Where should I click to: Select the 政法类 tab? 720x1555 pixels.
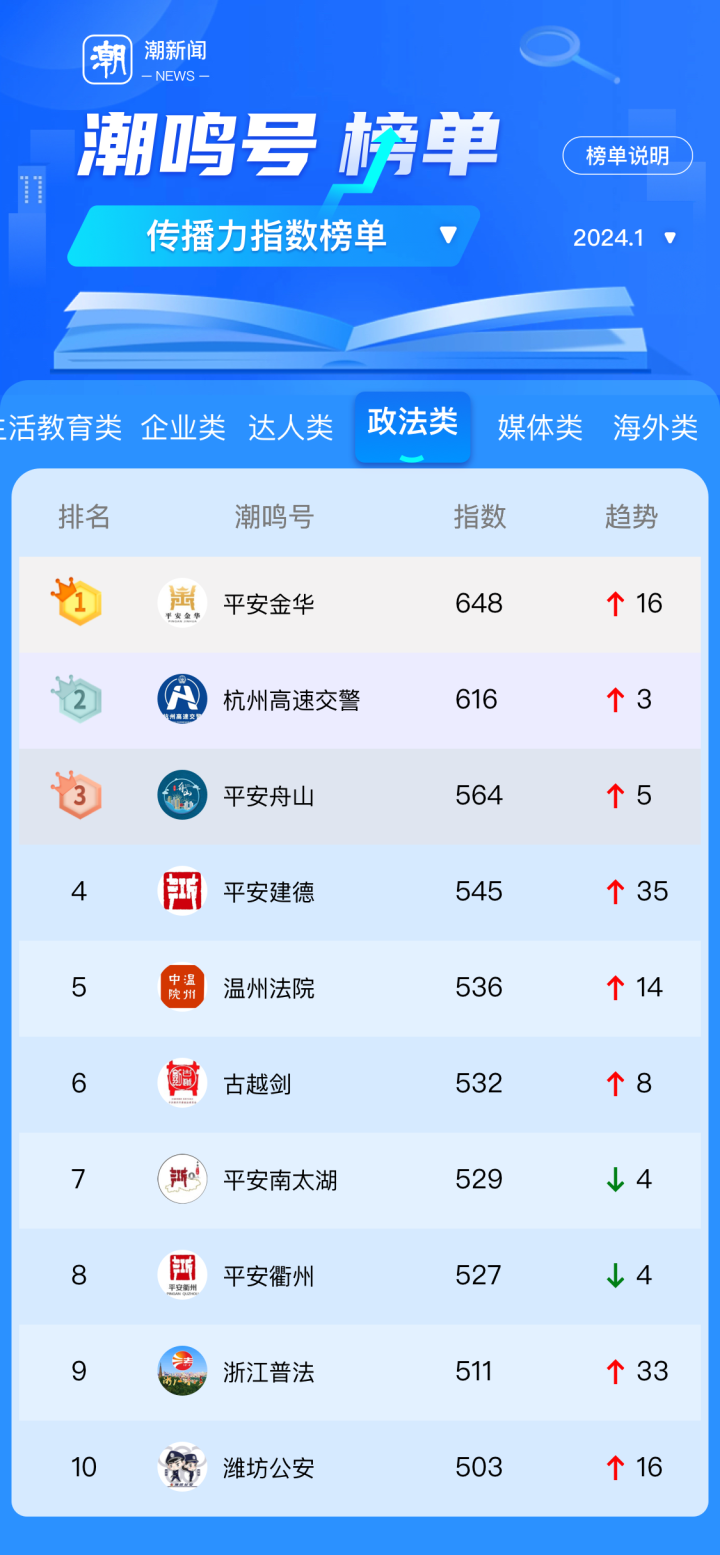pos(412,424)
